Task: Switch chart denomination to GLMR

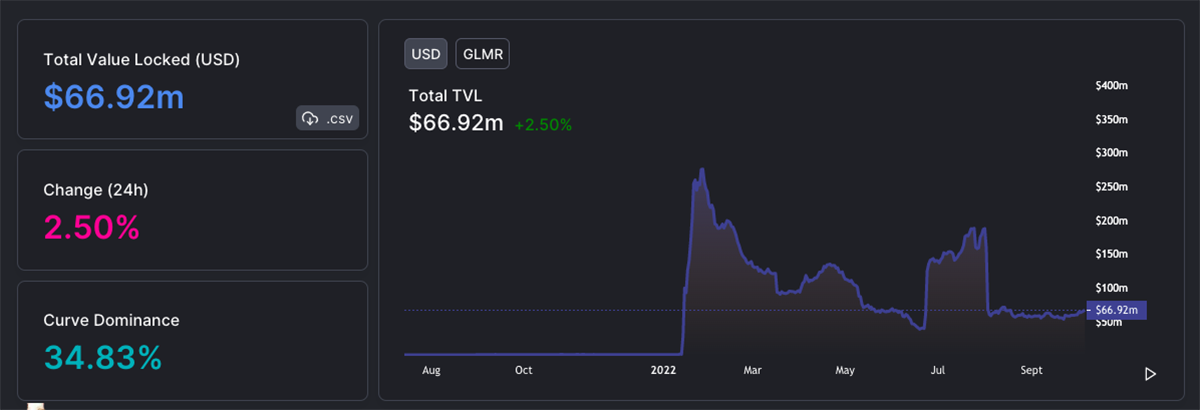Action: tap(482, 54)
